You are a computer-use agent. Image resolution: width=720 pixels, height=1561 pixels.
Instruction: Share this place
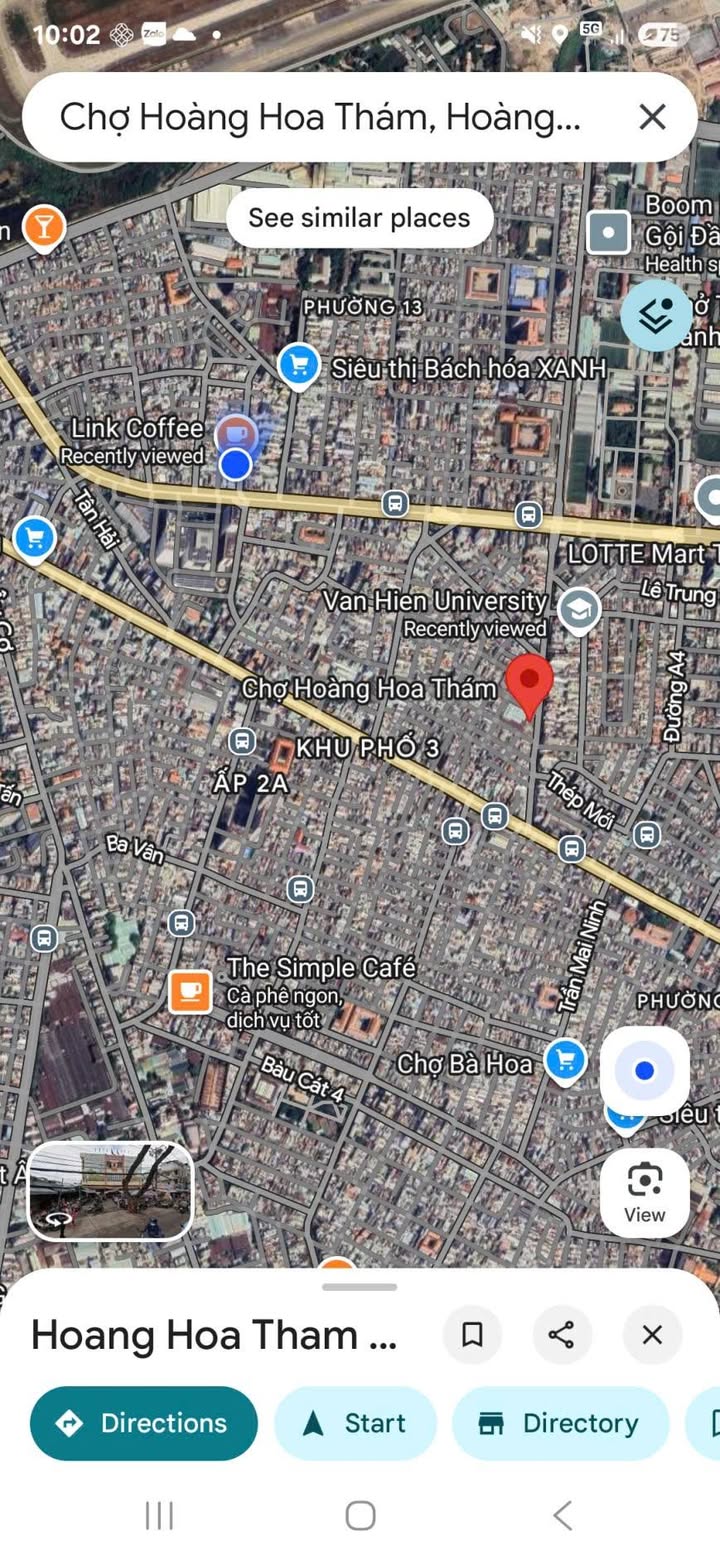(x=562, y=1334)
